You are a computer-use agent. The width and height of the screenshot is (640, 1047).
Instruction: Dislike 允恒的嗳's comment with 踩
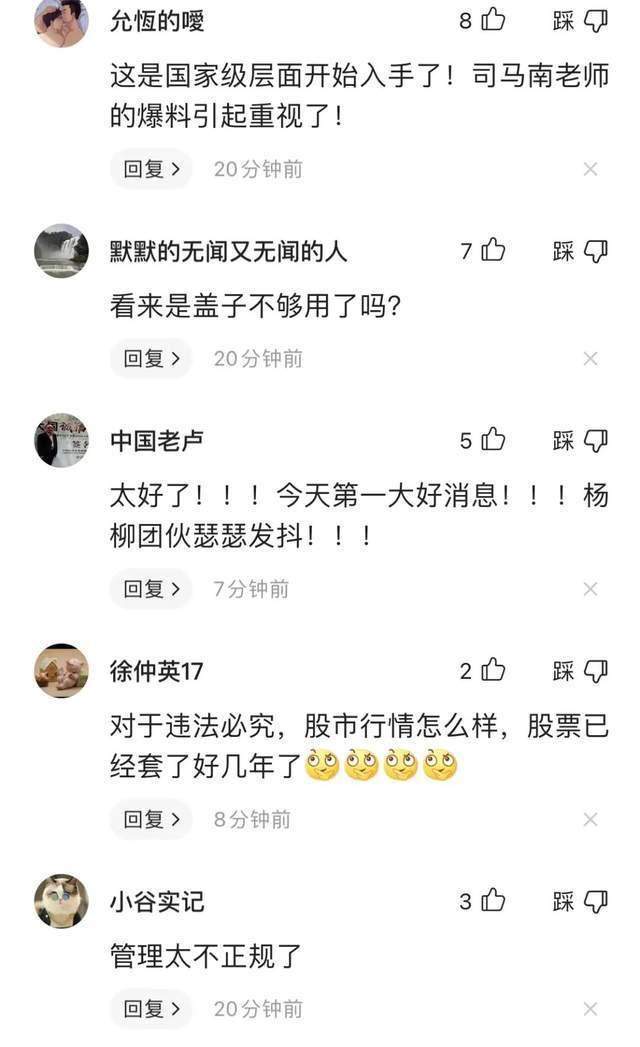point(581,21)
